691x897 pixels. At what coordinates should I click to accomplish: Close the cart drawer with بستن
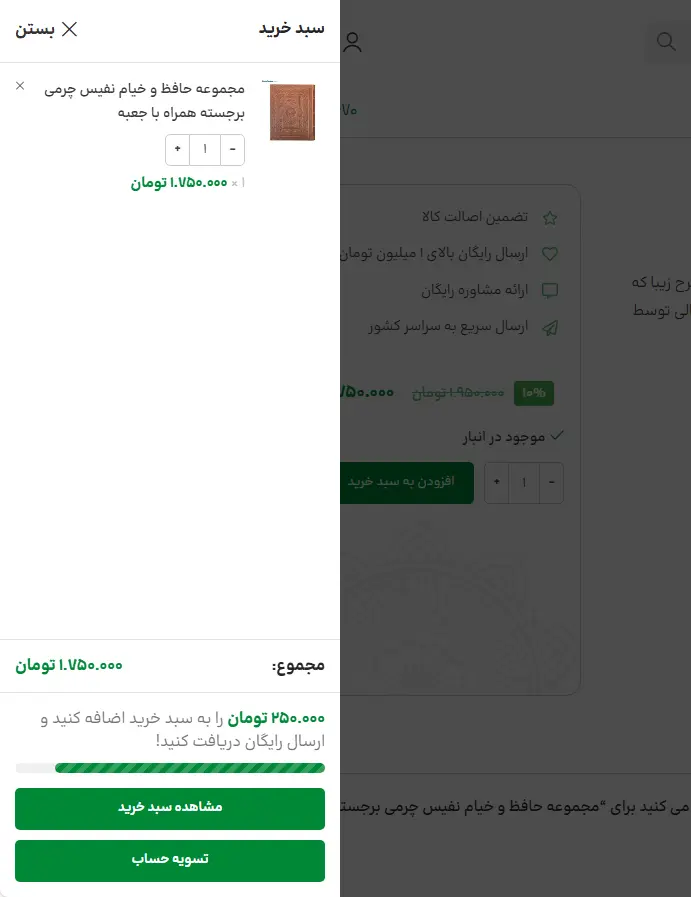tap(46, 29)
